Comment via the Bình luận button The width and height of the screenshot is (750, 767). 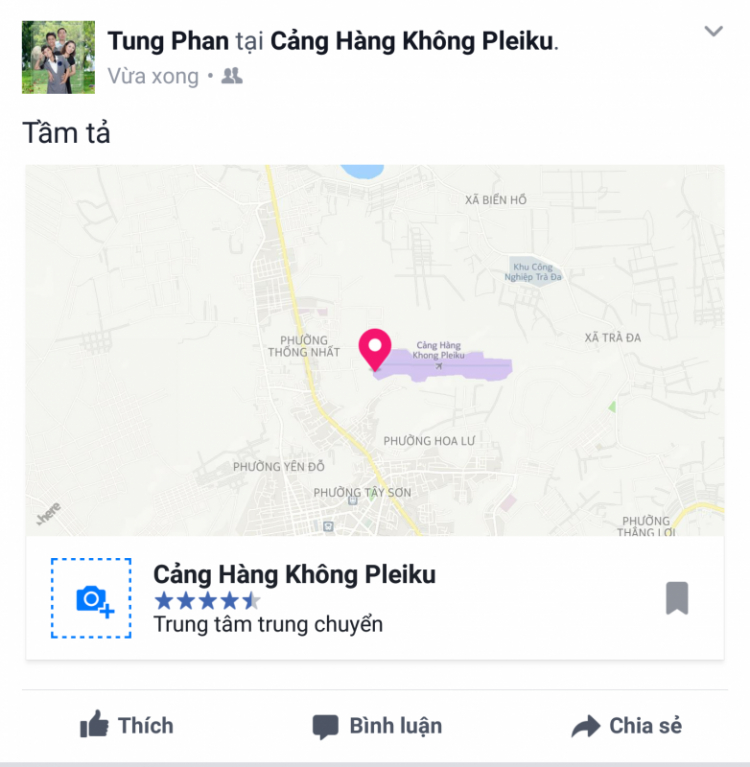(x=376, y=726)
